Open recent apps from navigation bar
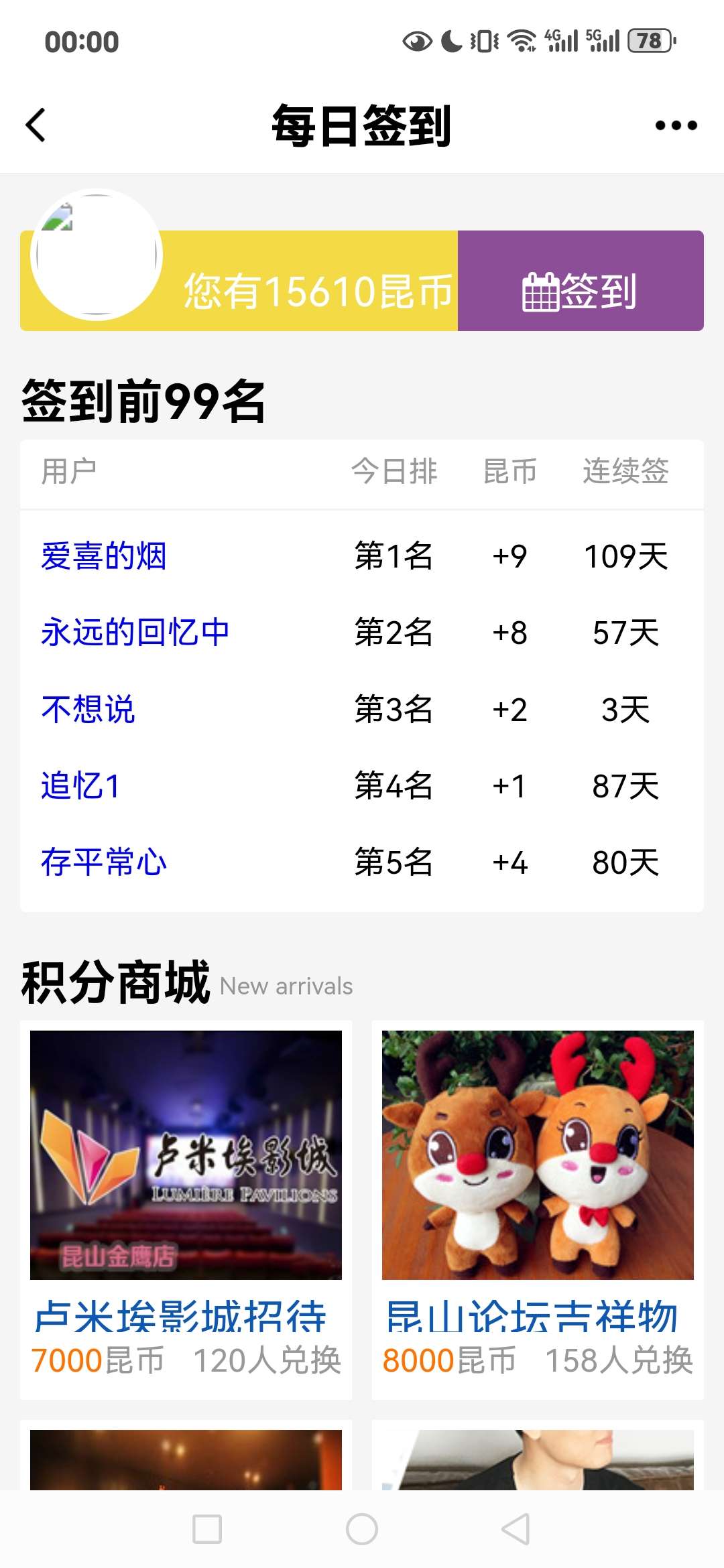The width and height of the screenshot is (724, 1568). tap(207, 1529)
